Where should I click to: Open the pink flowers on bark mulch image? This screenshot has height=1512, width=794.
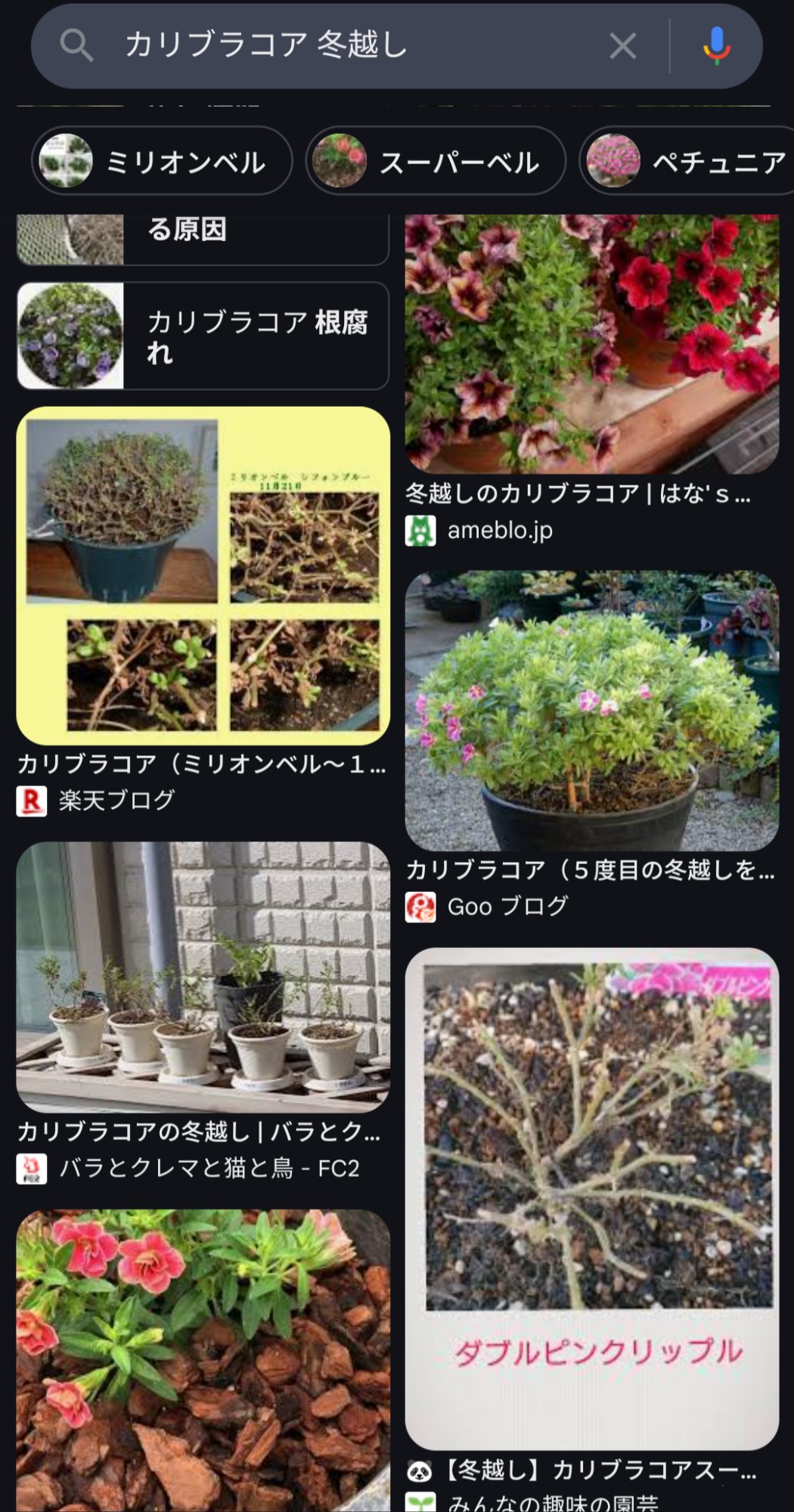pos(203,1361)
